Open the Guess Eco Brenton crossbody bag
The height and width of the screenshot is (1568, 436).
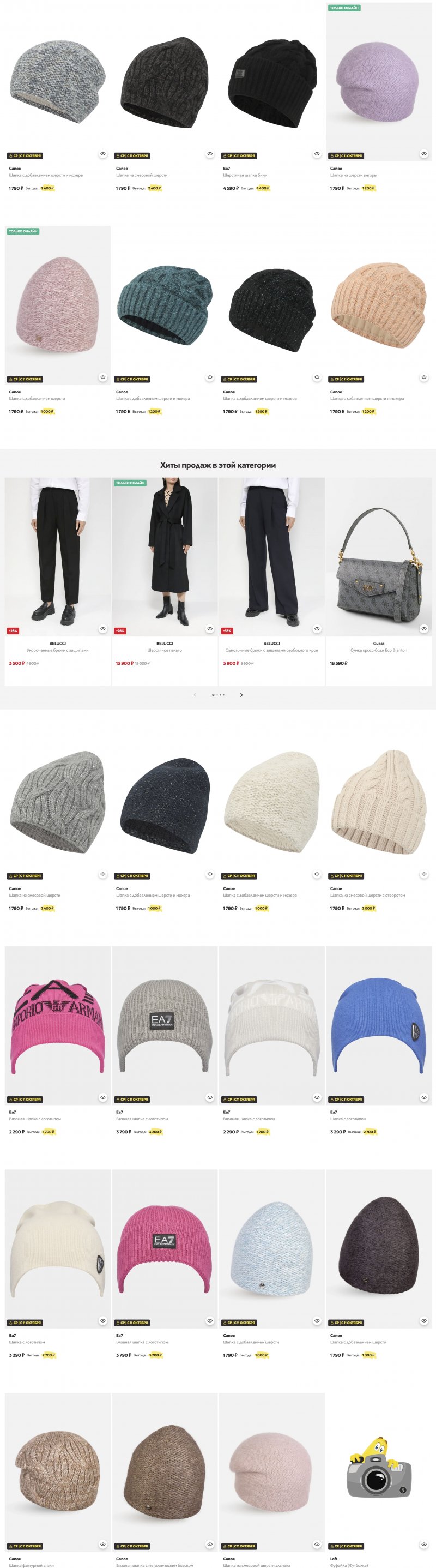378,556
